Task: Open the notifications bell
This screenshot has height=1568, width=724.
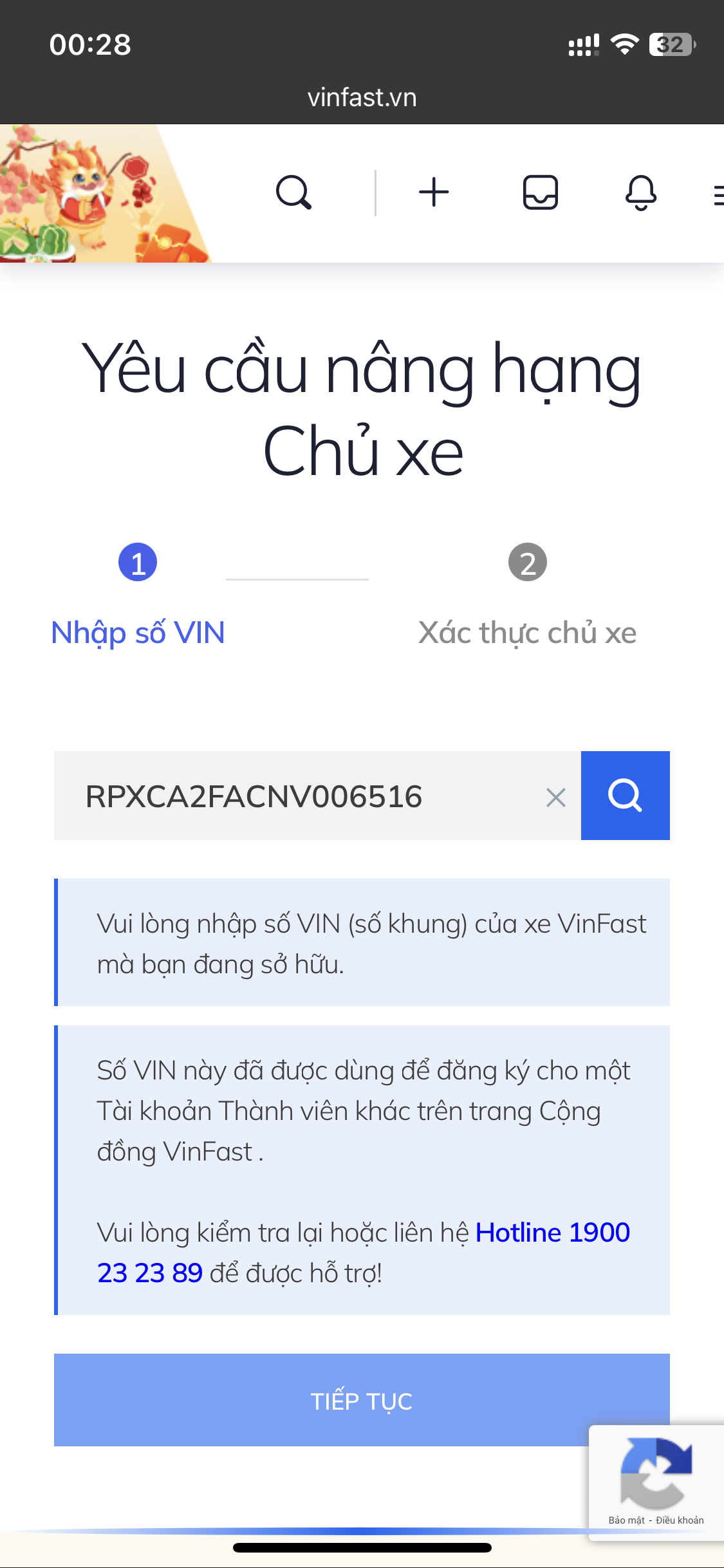Action: click(x=640, y=192)
